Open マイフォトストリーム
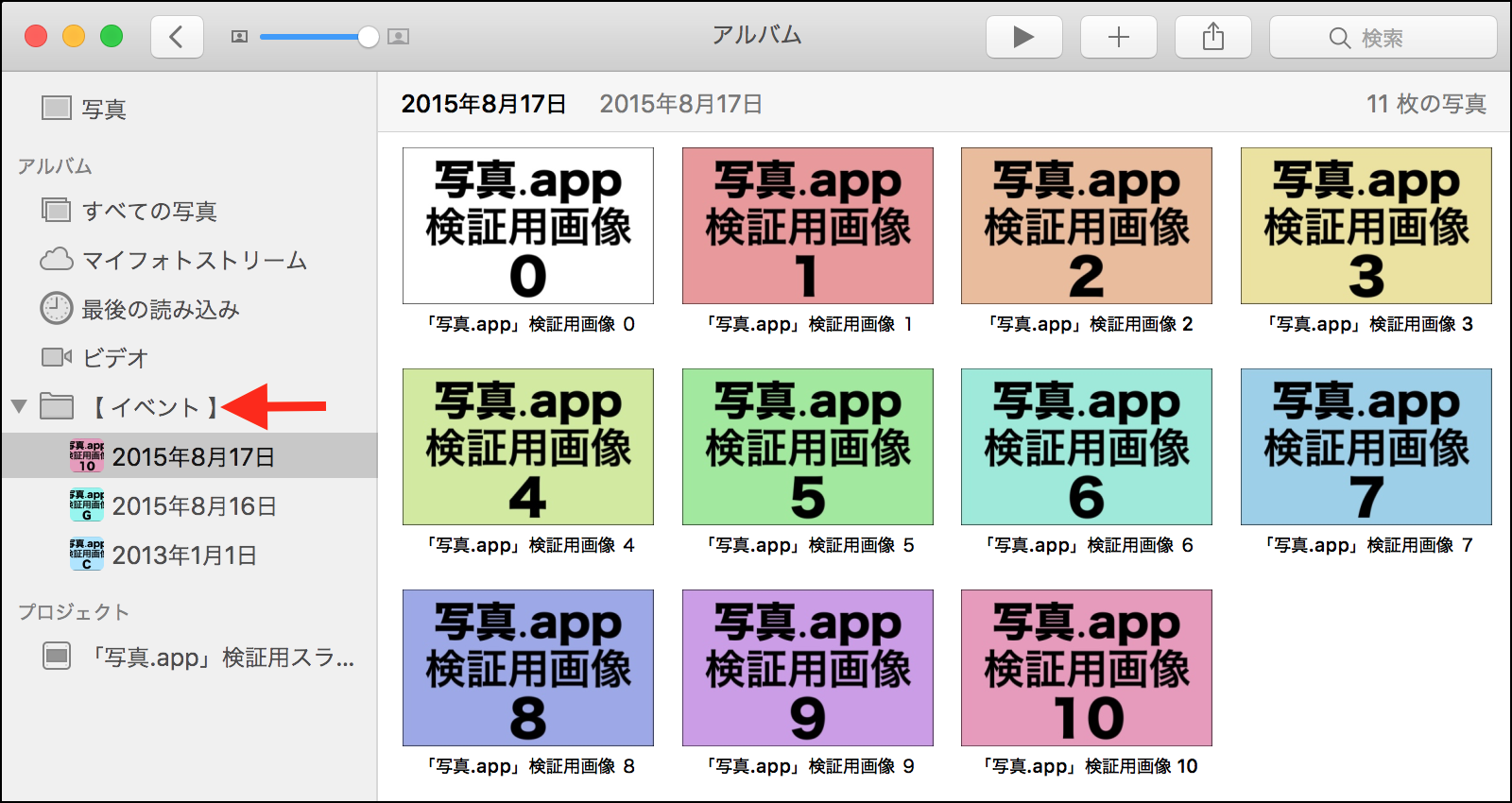Image resolution: width=1512 pixels, height=803 pixels. pyautogui.click(x=194, y=260)
